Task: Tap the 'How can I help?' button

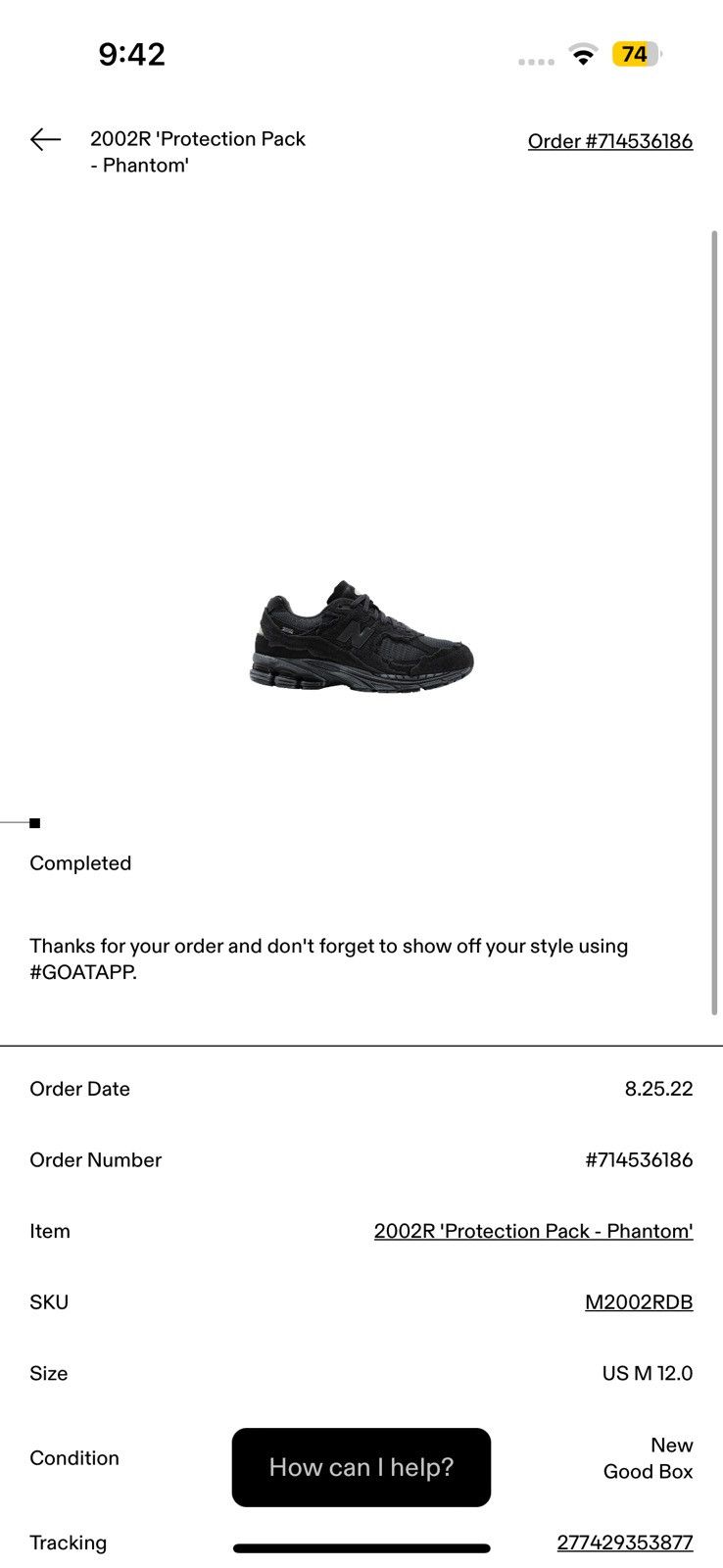Action: [x=361, y=1467]
